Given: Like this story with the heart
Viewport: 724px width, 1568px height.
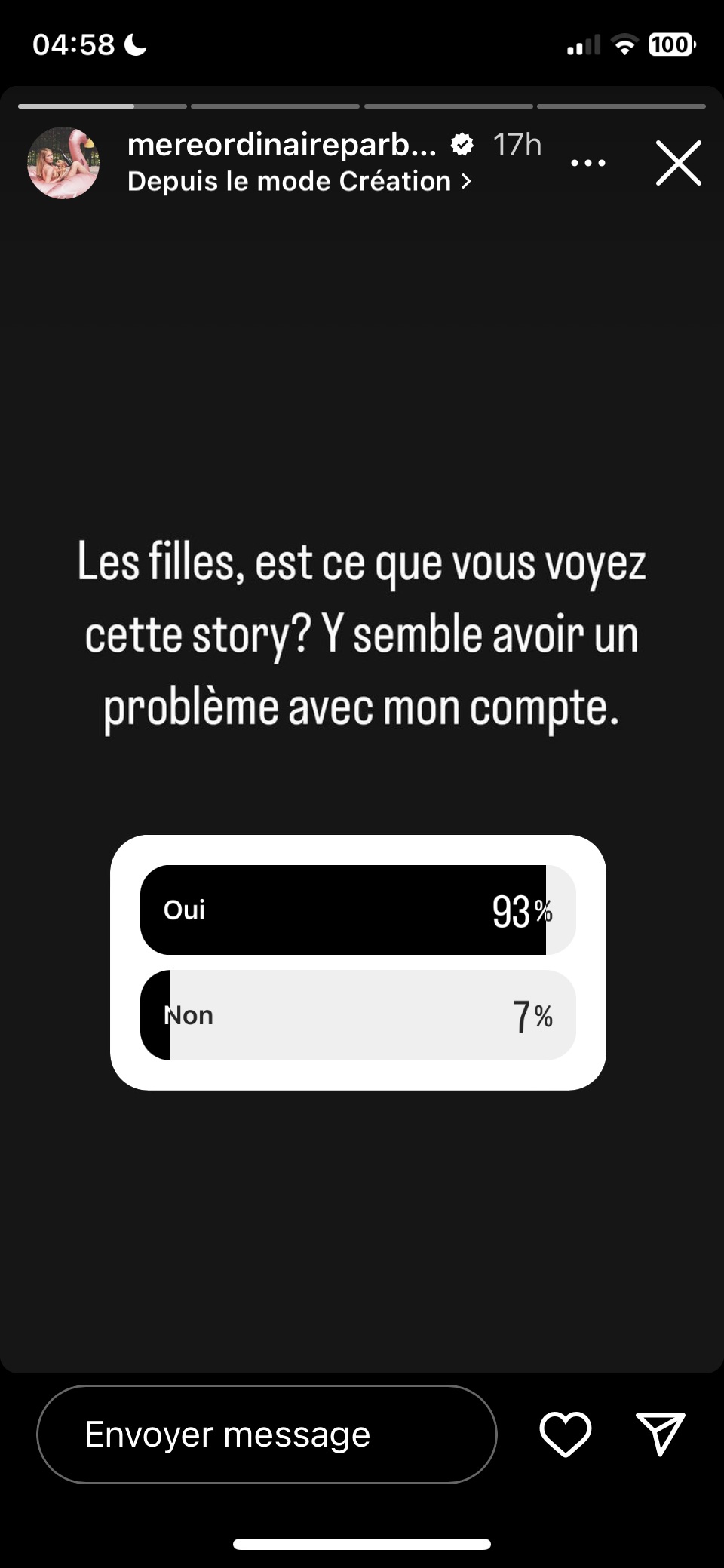Looking at the screenshot, I should click(566, 1435).
